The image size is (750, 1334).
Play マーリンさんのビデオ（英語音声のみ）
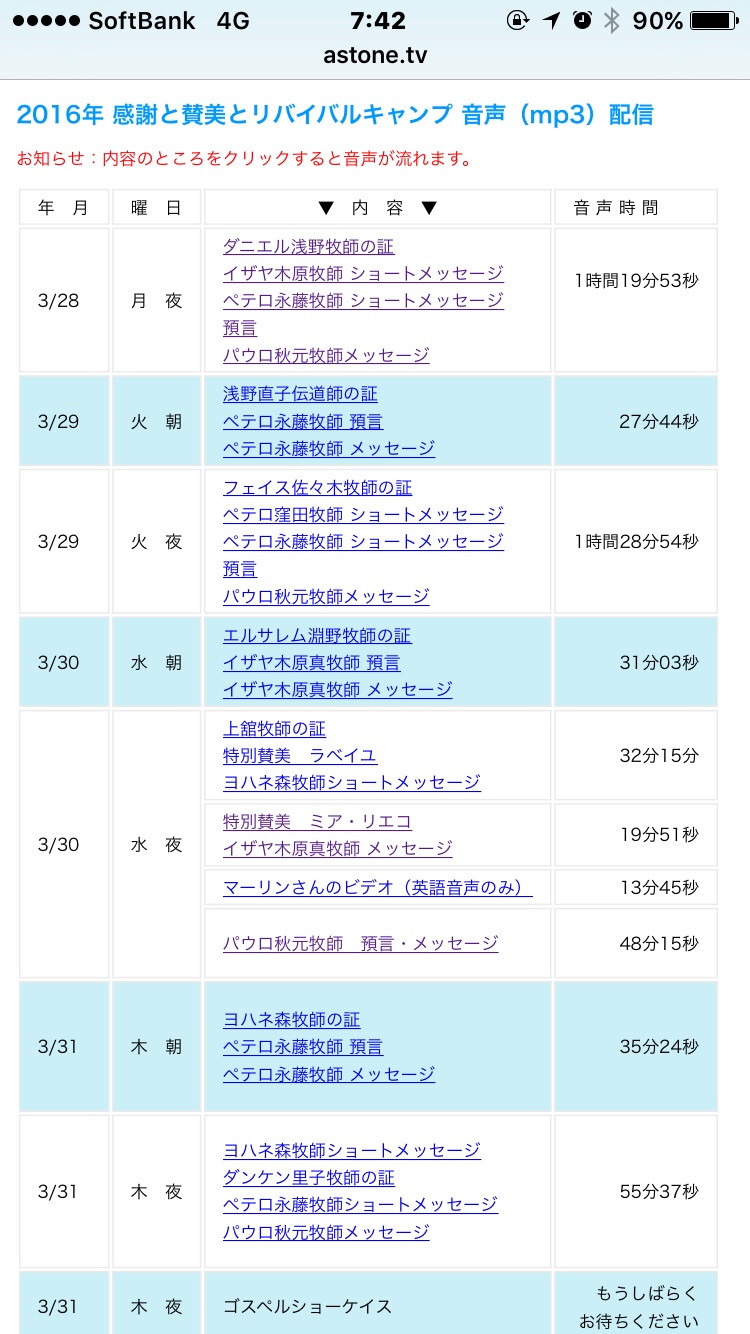377,887
